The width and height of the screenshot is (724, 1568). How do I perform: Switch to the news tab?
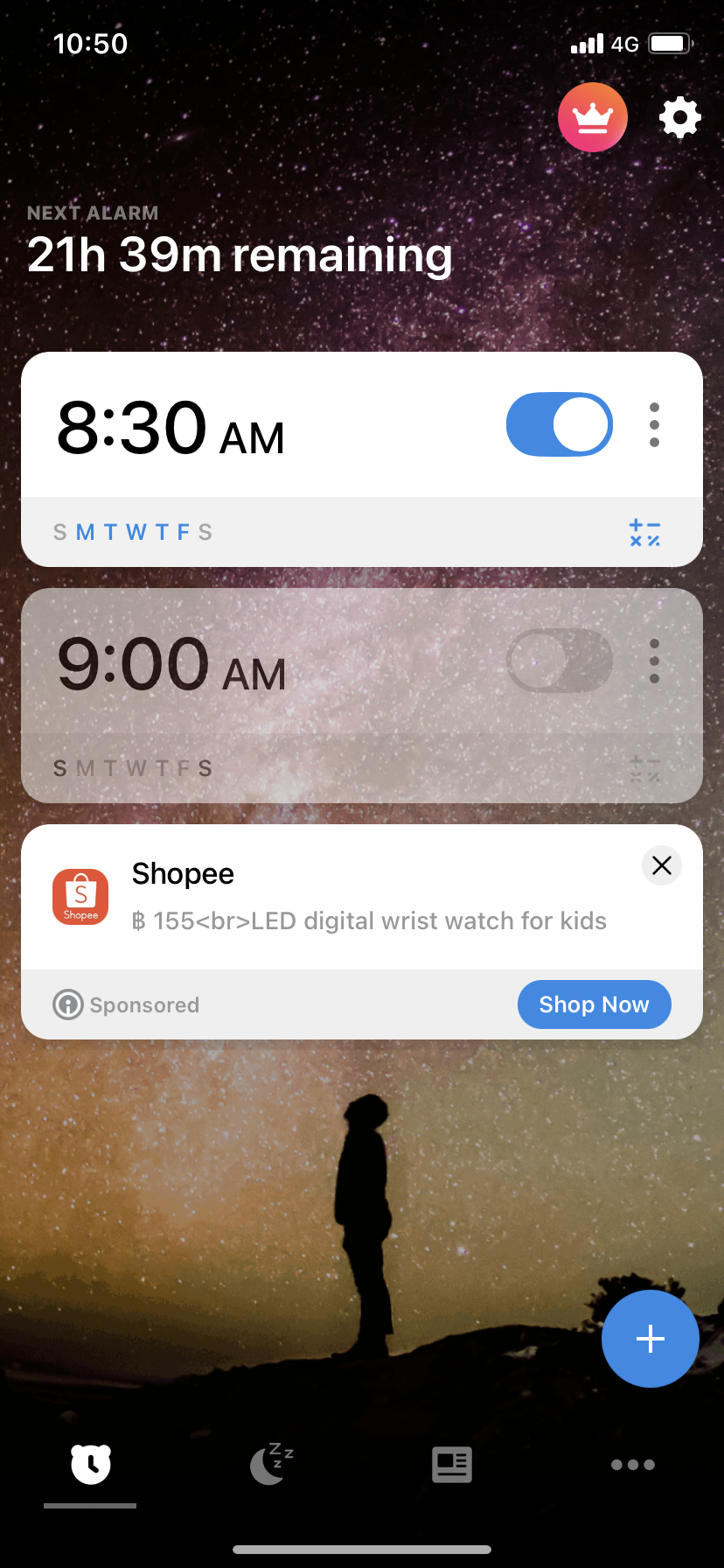[452, 1464]
